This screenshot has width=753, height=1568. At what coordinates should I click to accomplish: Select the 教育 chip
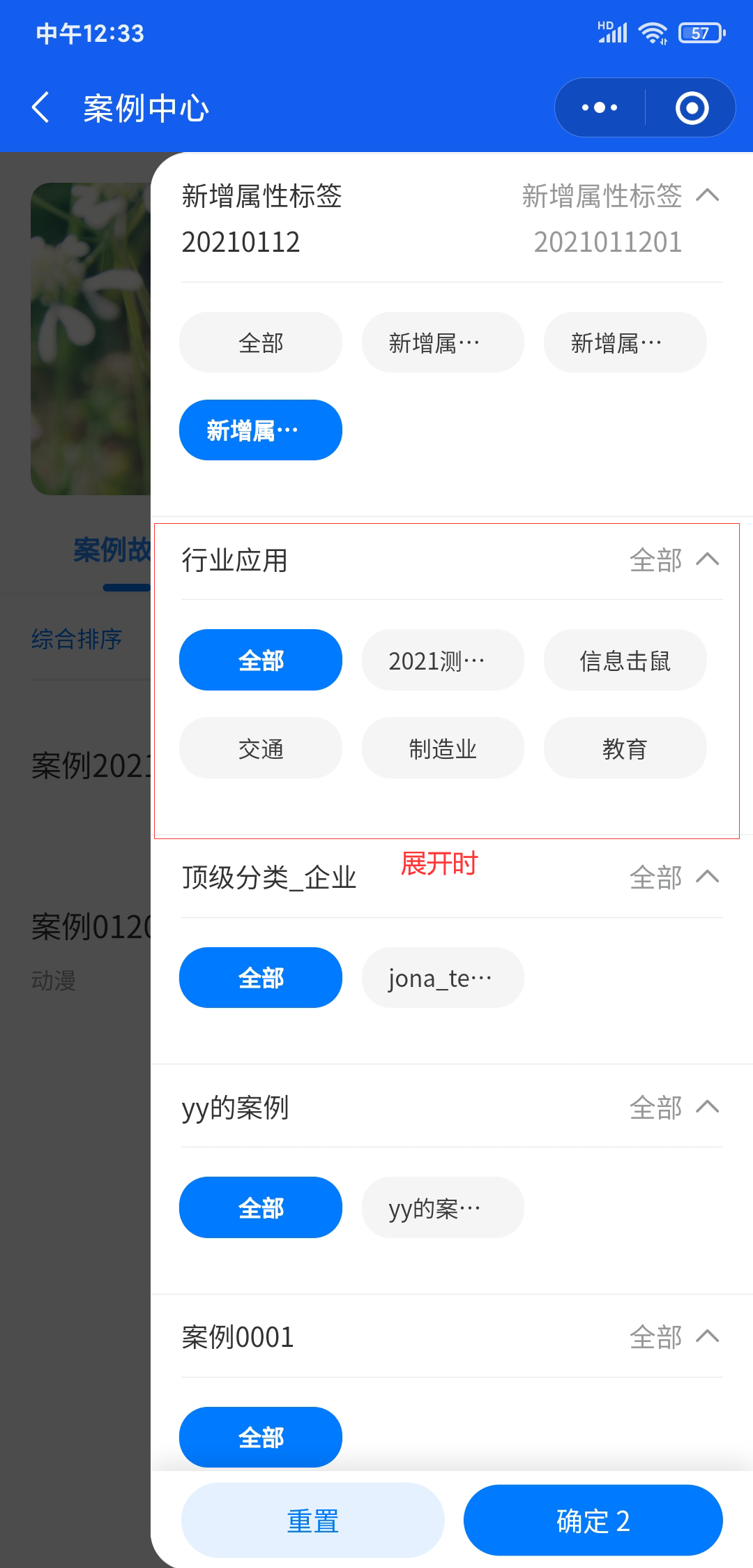625,748
